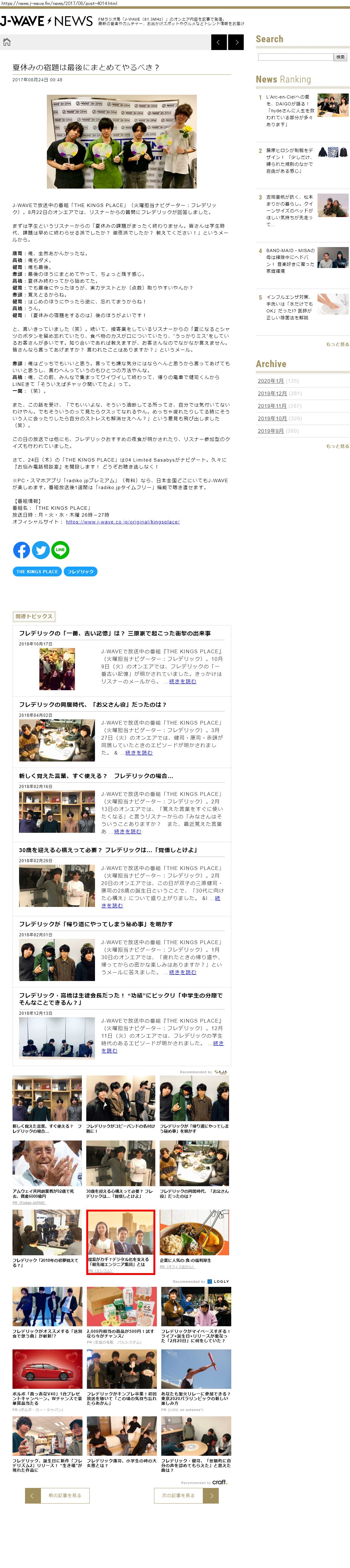Open フレデリックの同居時代 related article

pyautogui.click(x=92, y=704)
